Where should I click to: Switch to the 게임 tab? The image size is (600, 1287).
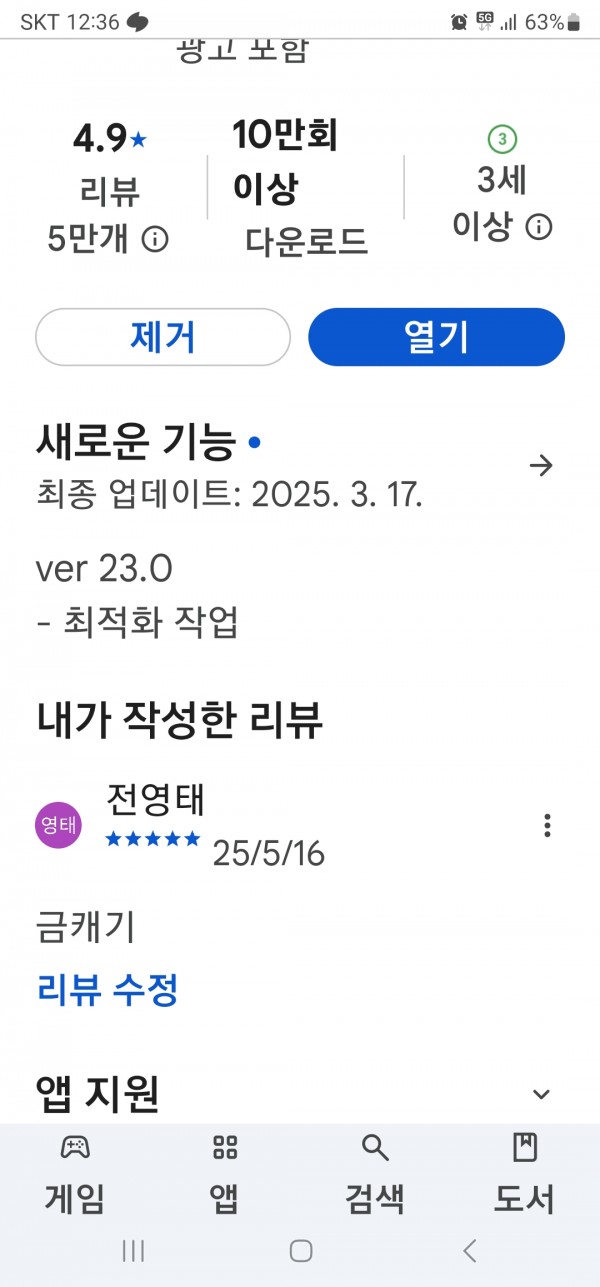75,1173
